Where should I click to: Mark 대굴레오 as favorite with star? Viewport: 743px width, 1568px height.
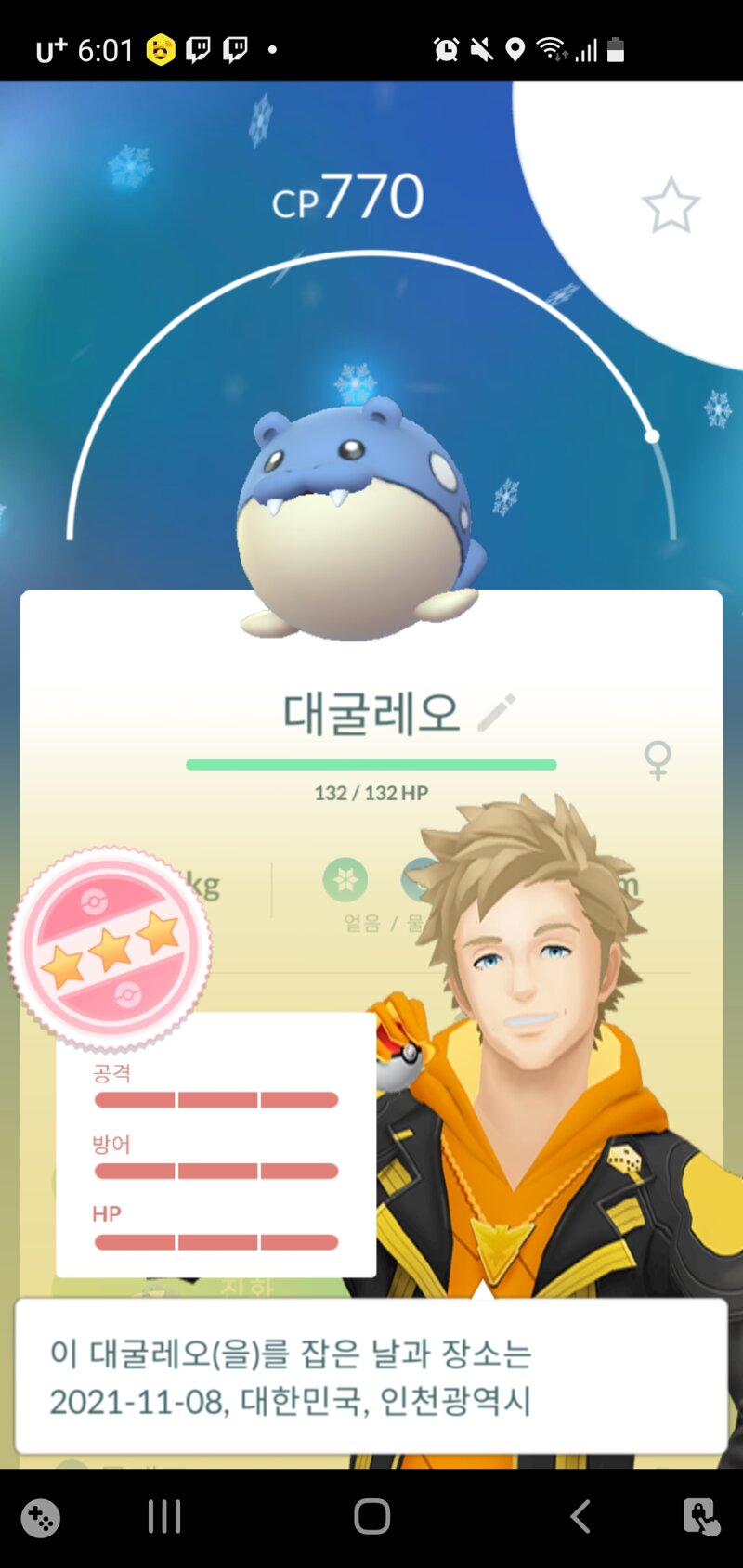pyautogui.click(x=671, y=205)
